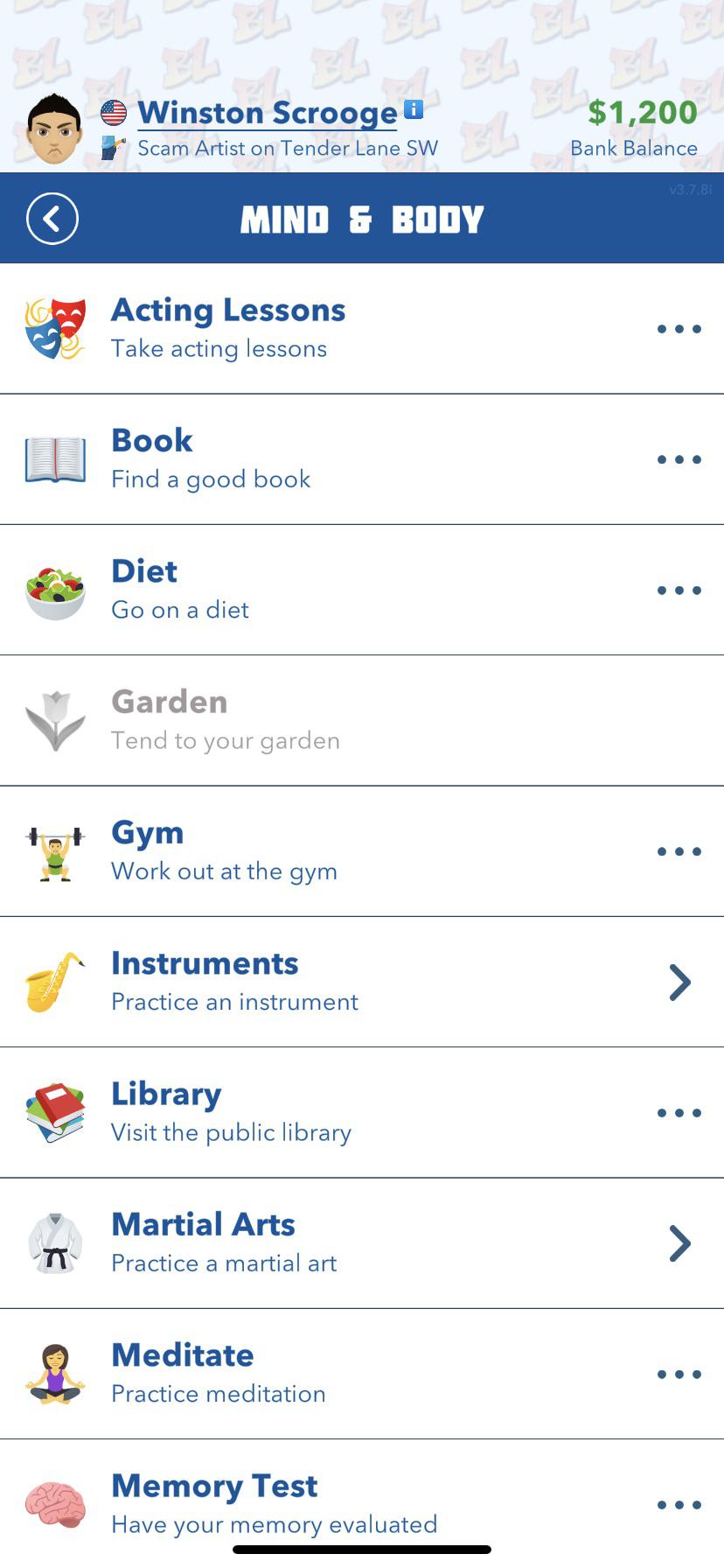Open Winston Scrooge's profile name link
Image resolution: width=724 pixels, height=1568 pixels.
point(268,112)
